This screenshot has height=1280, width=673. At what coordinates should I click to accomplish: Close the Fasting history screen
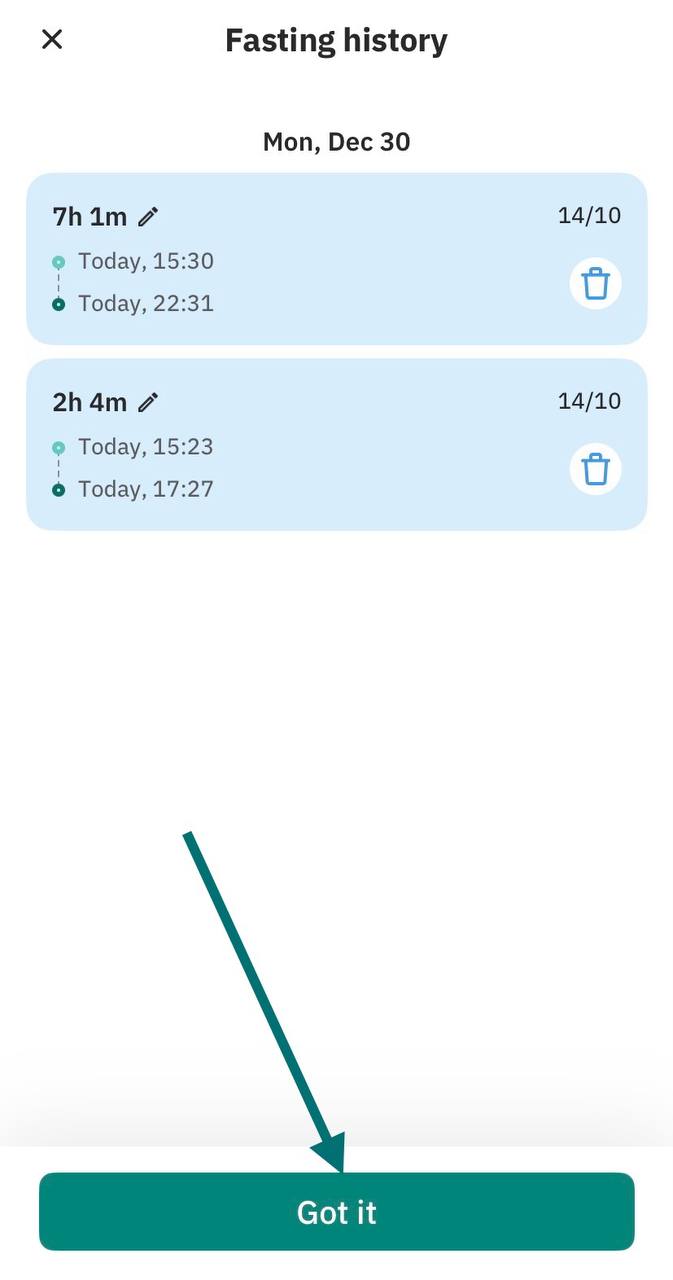pos(52,40)
